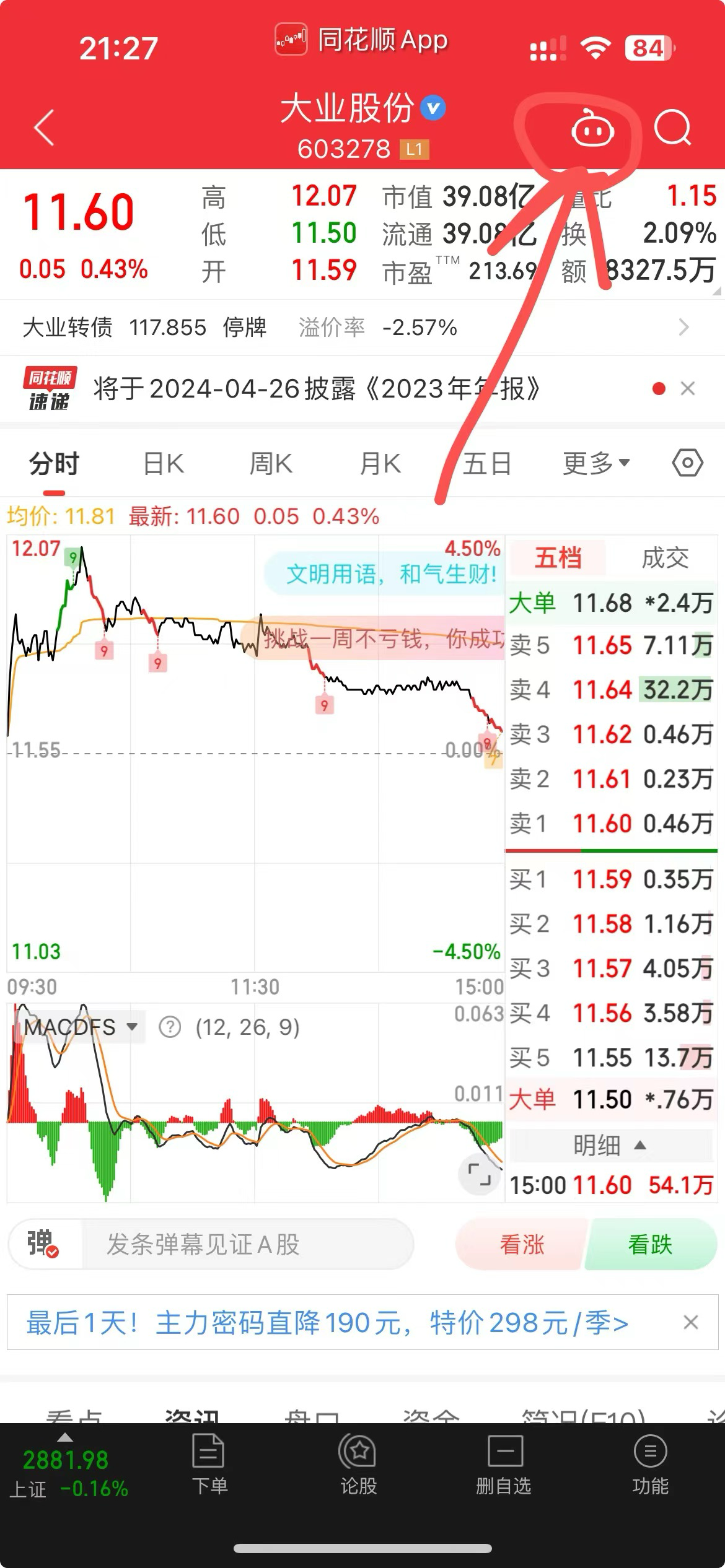The height and width of the screenshot is (1568, 725).
Task: Open the search magnifier icon
Action: pyautogui.click(x=672, y=128)
